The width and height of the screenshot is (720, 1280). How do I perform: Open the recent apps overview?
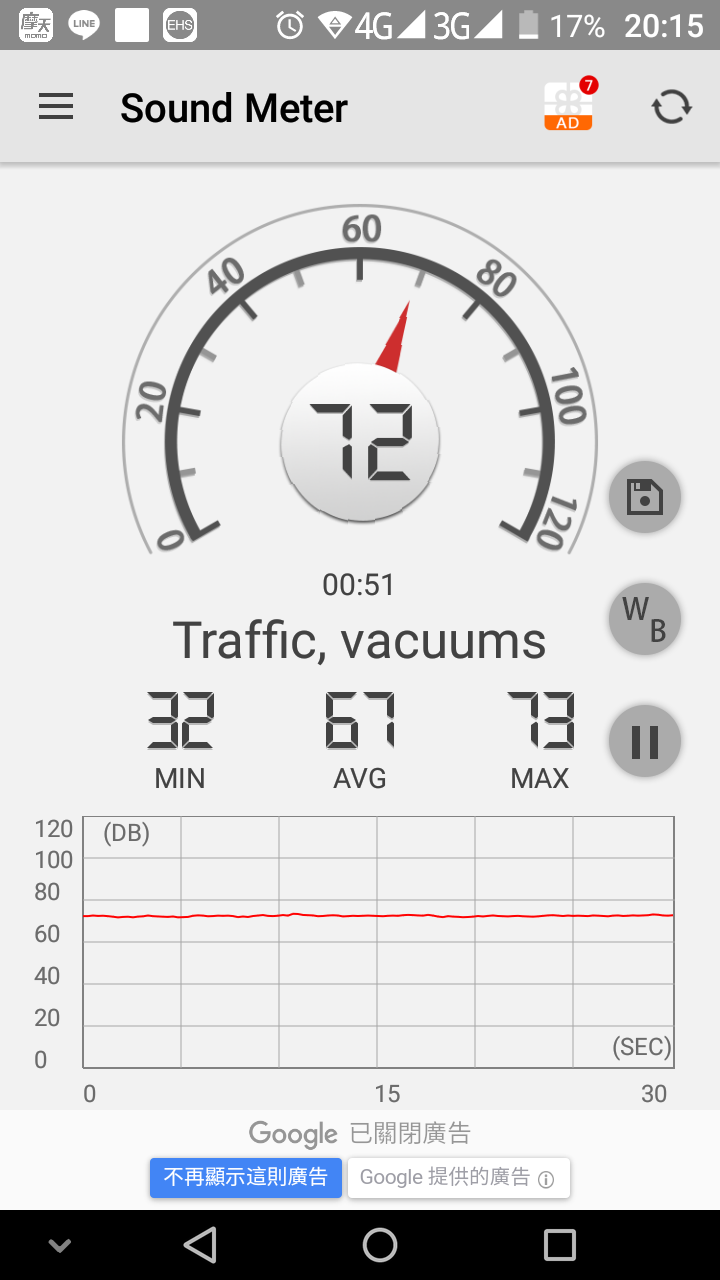point(560,1245)
